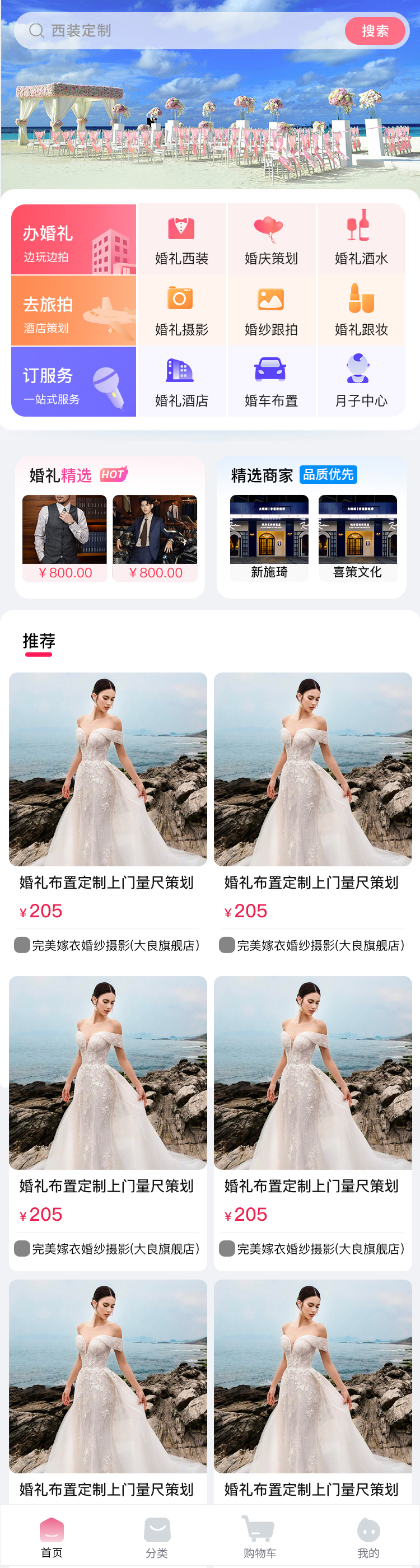
Task: Tap the 搜索 button
Action: (375, 31)
